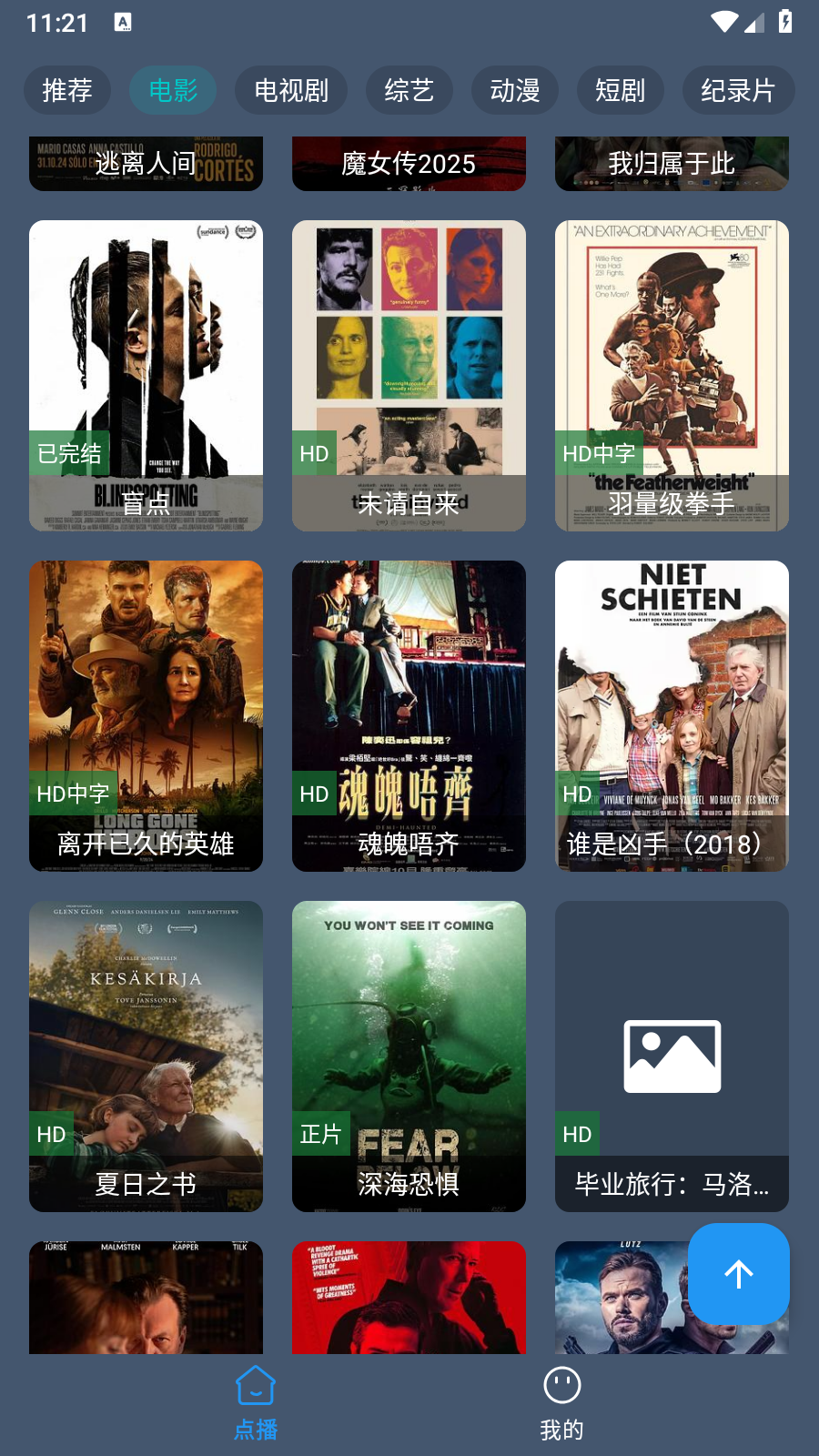This screenshot has height=1456, width=819.
Task: Open the movie 夏日之书
Action: [146, 1057]
